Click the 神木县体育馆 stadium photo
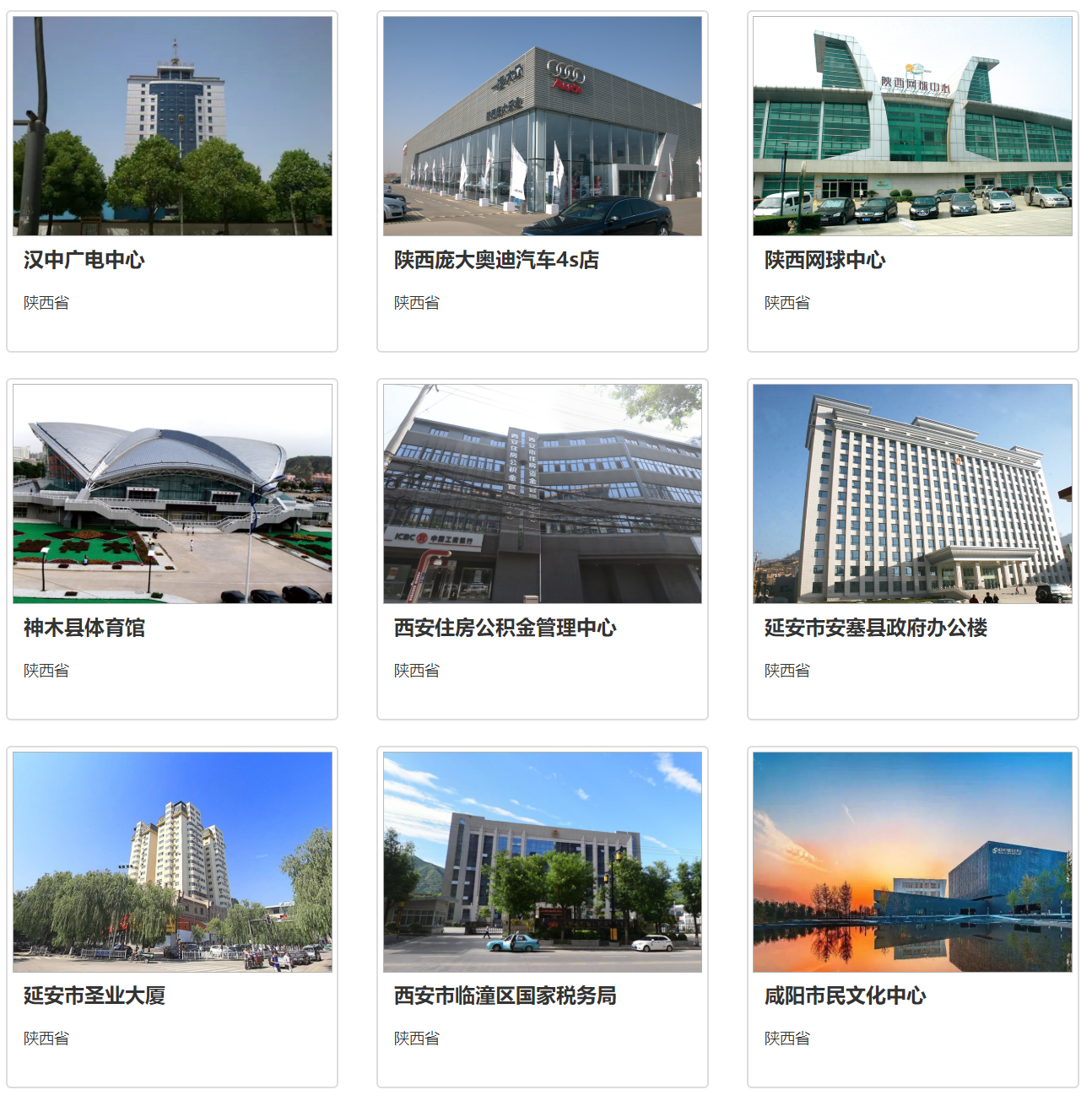The image size is (1092, 1106). 170,489
